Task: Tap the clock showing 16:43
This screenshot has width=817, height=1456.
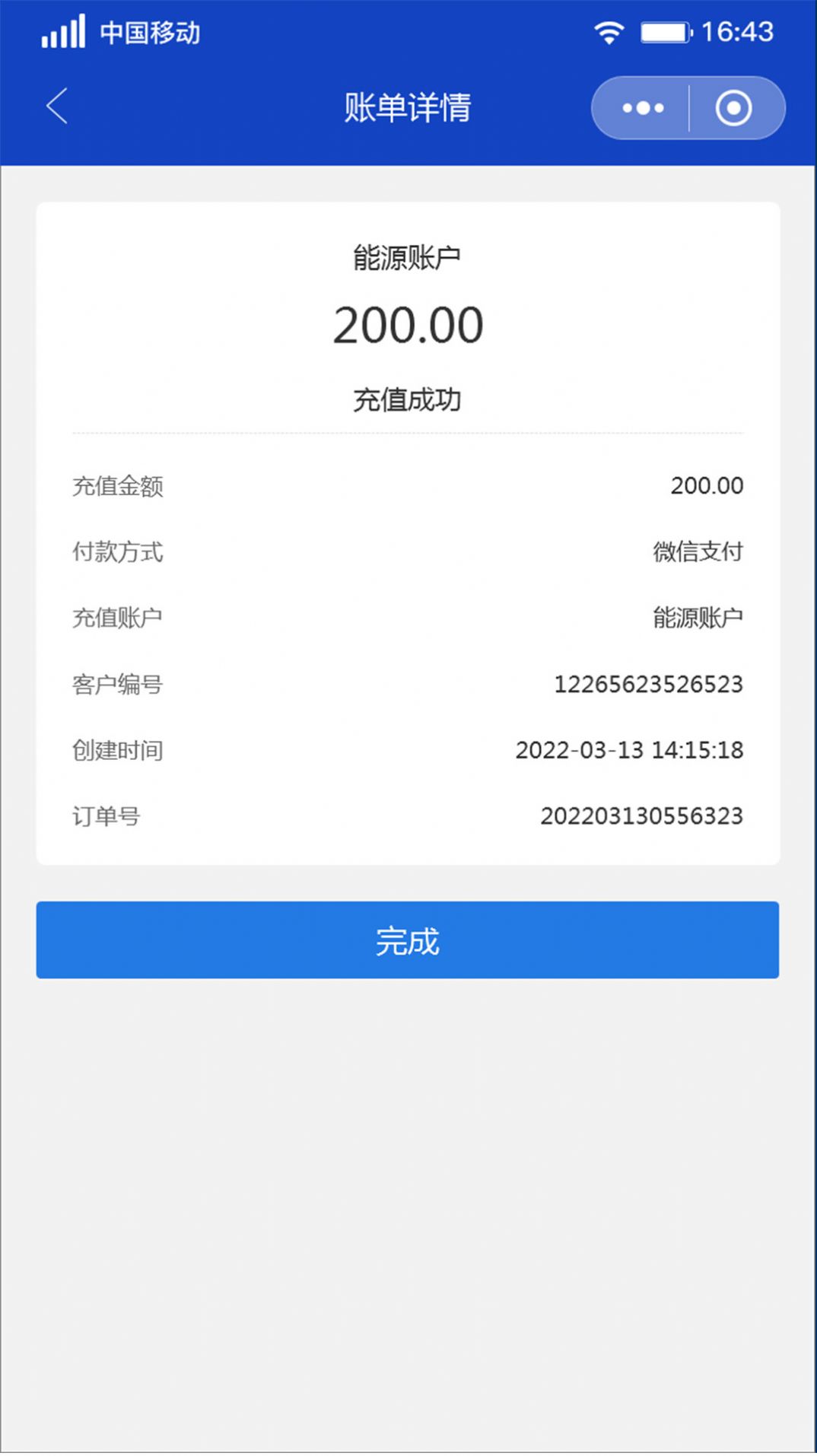Action: click(739, 32)
